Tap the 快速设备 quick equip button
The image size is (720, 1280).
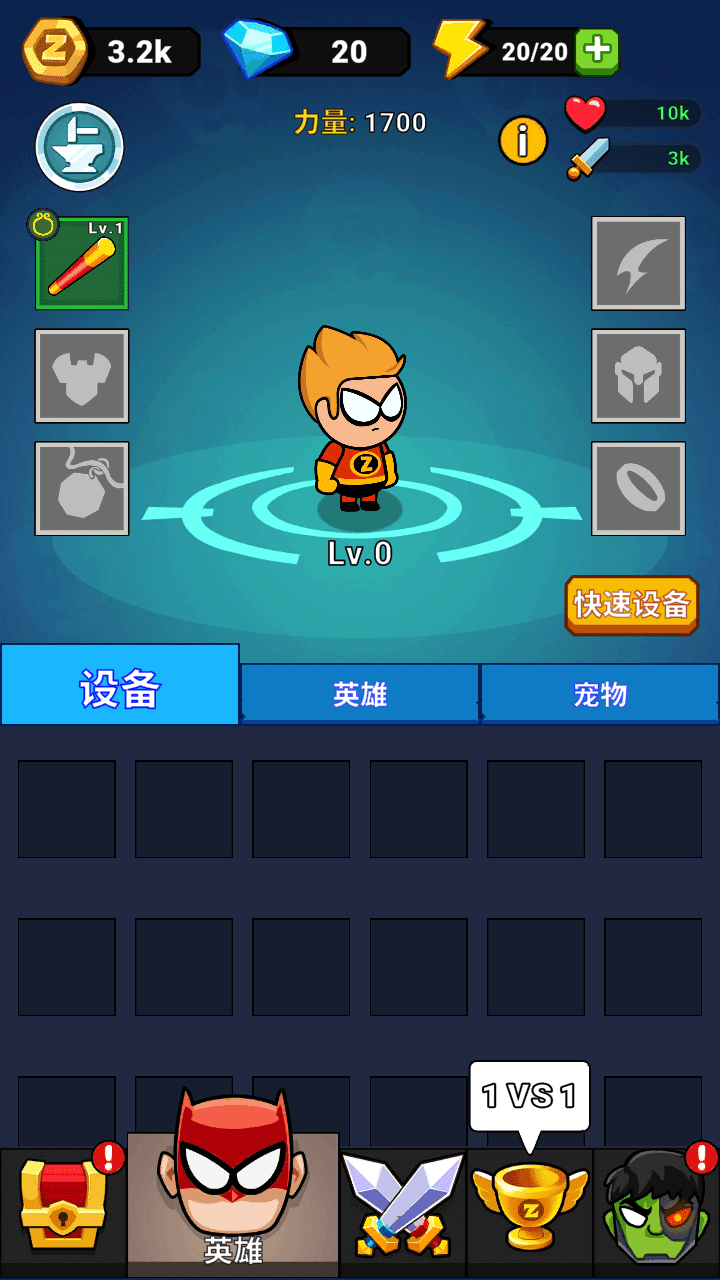[x=631, y=604]
